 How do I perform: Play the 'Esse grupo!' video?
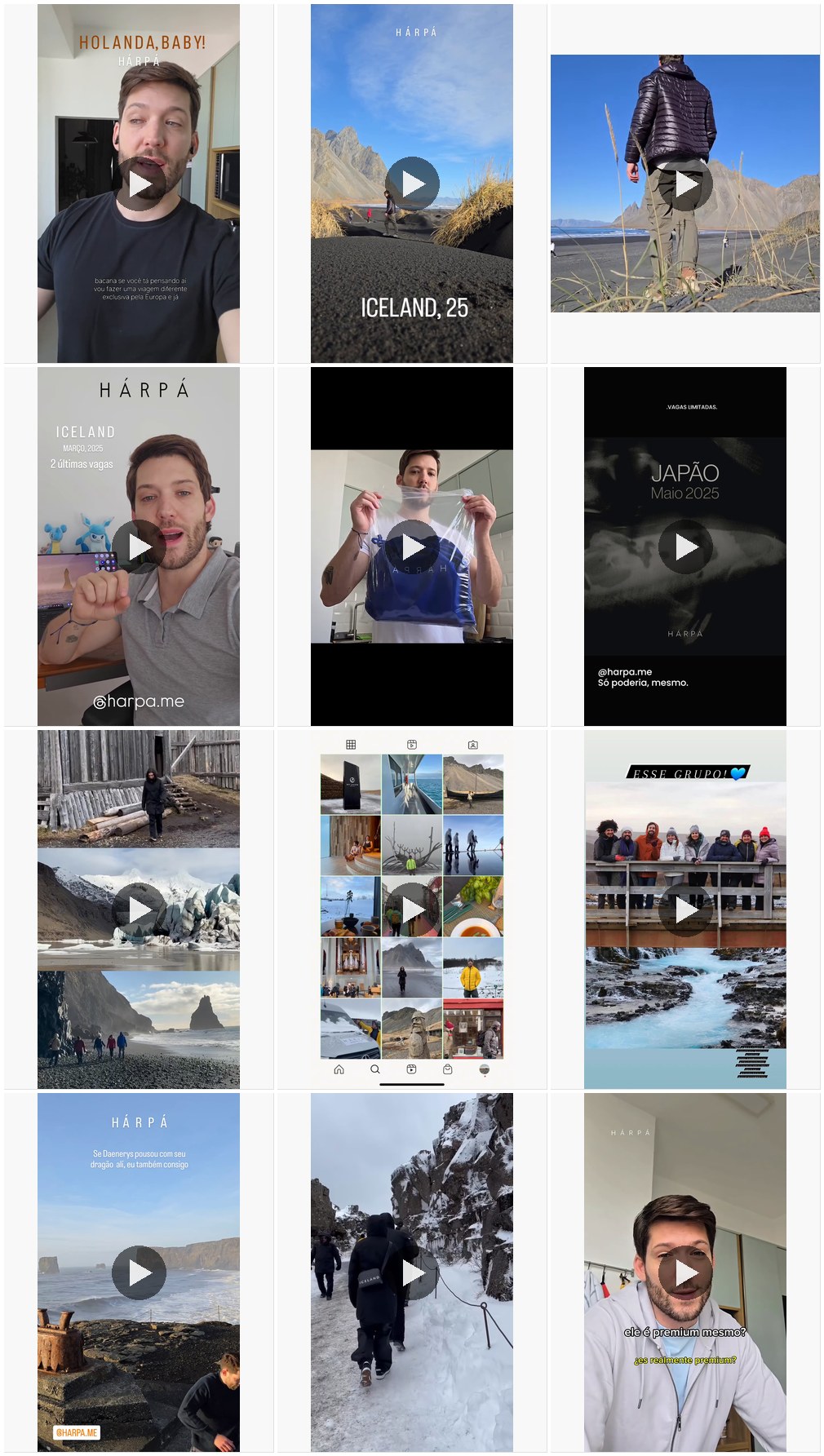685,909
